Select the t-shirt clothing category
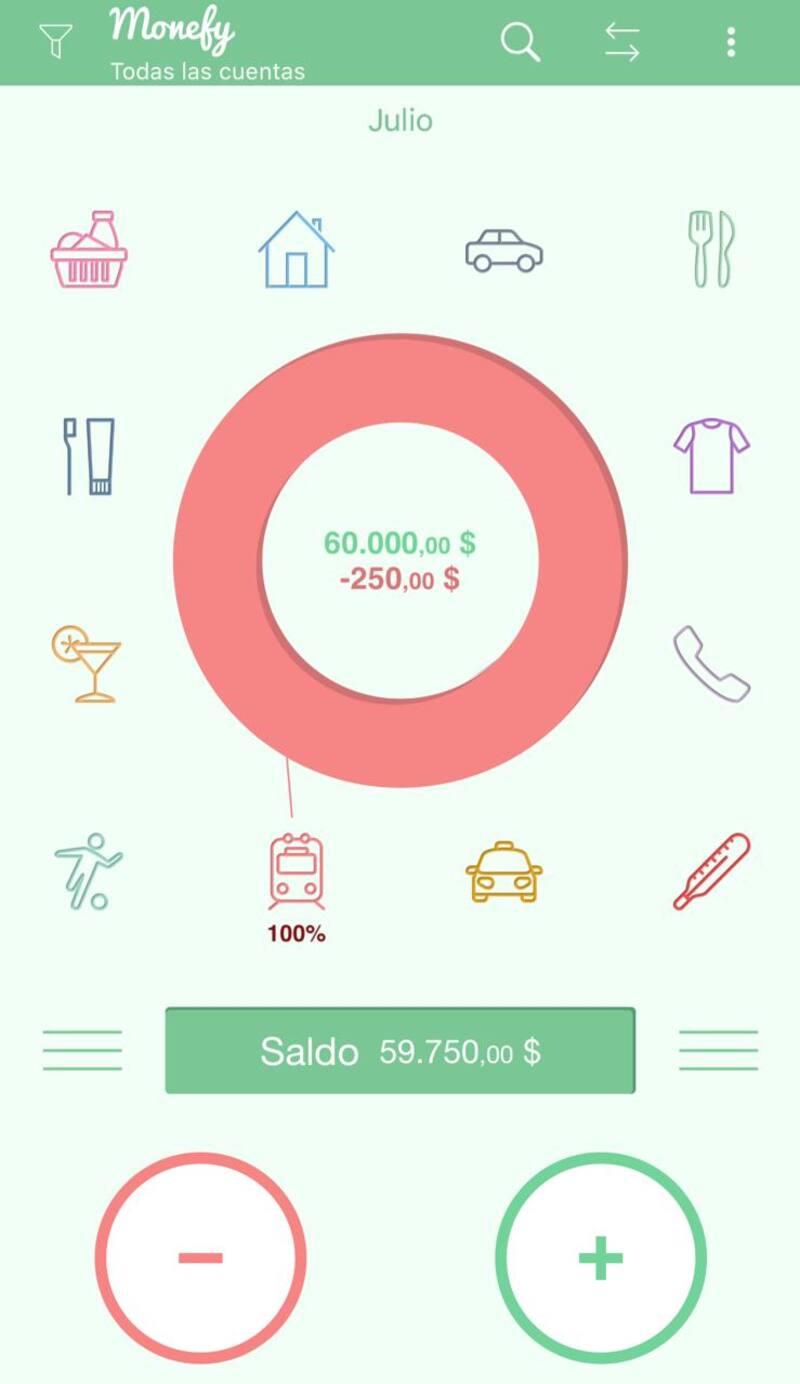 pyautogui.click(x=711, y=456)
